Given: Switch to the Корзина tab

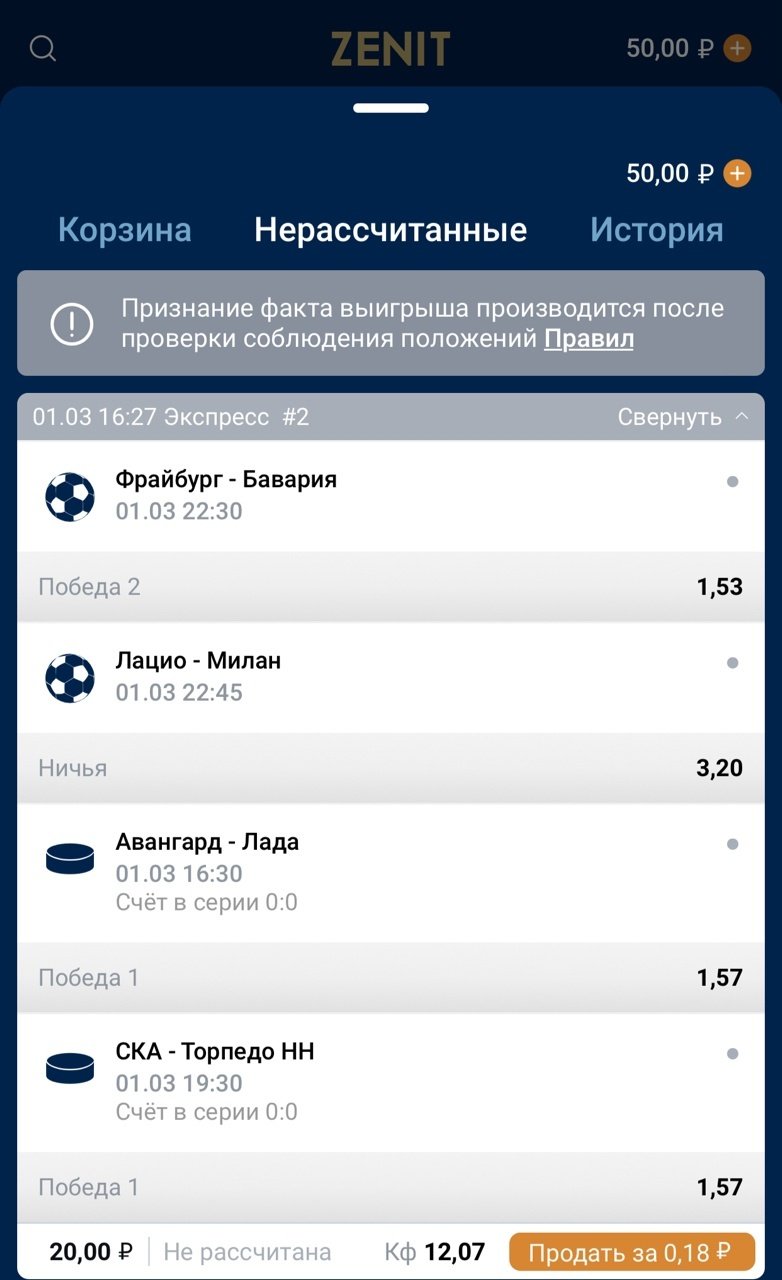Looking at the screenshot, I should [125, 230].
